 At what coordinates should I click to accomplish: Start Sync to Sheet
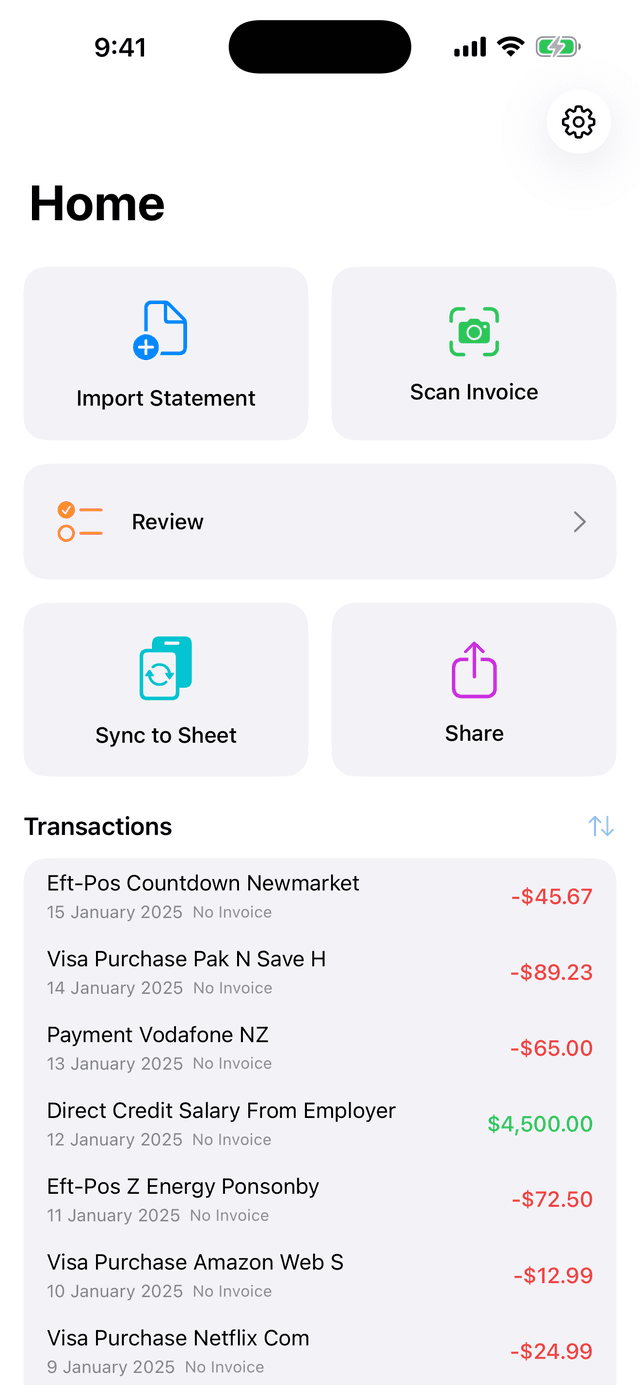pyautogui.click(x=166, y=689)
